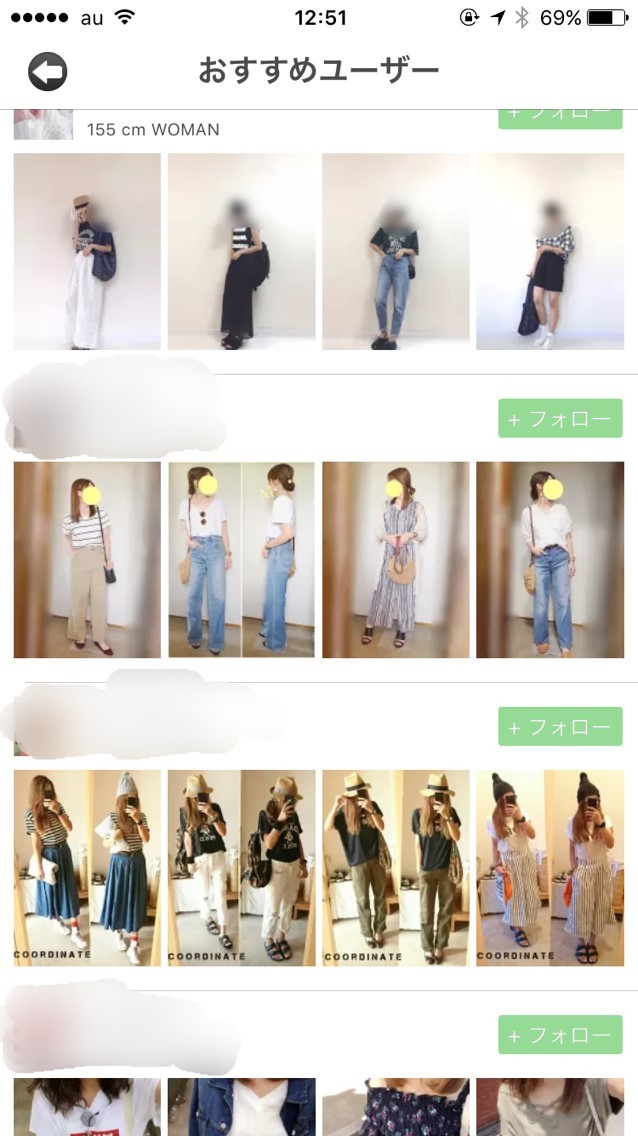This screenshot has width=638, height=1136.
Task: Open the floral off-shoulder top photo
Action: pos(395,1106)
